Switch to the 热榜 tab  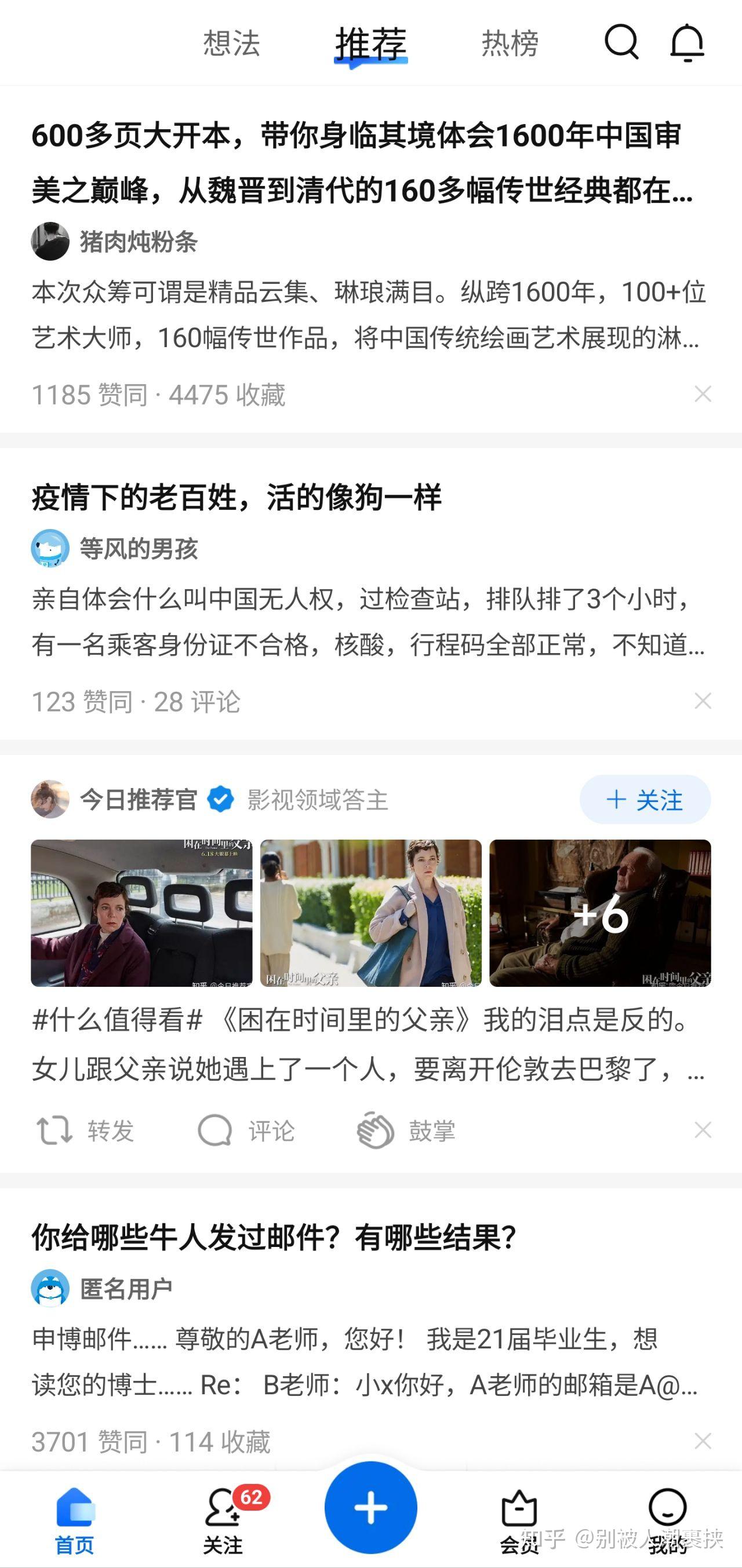pos(510,43)
